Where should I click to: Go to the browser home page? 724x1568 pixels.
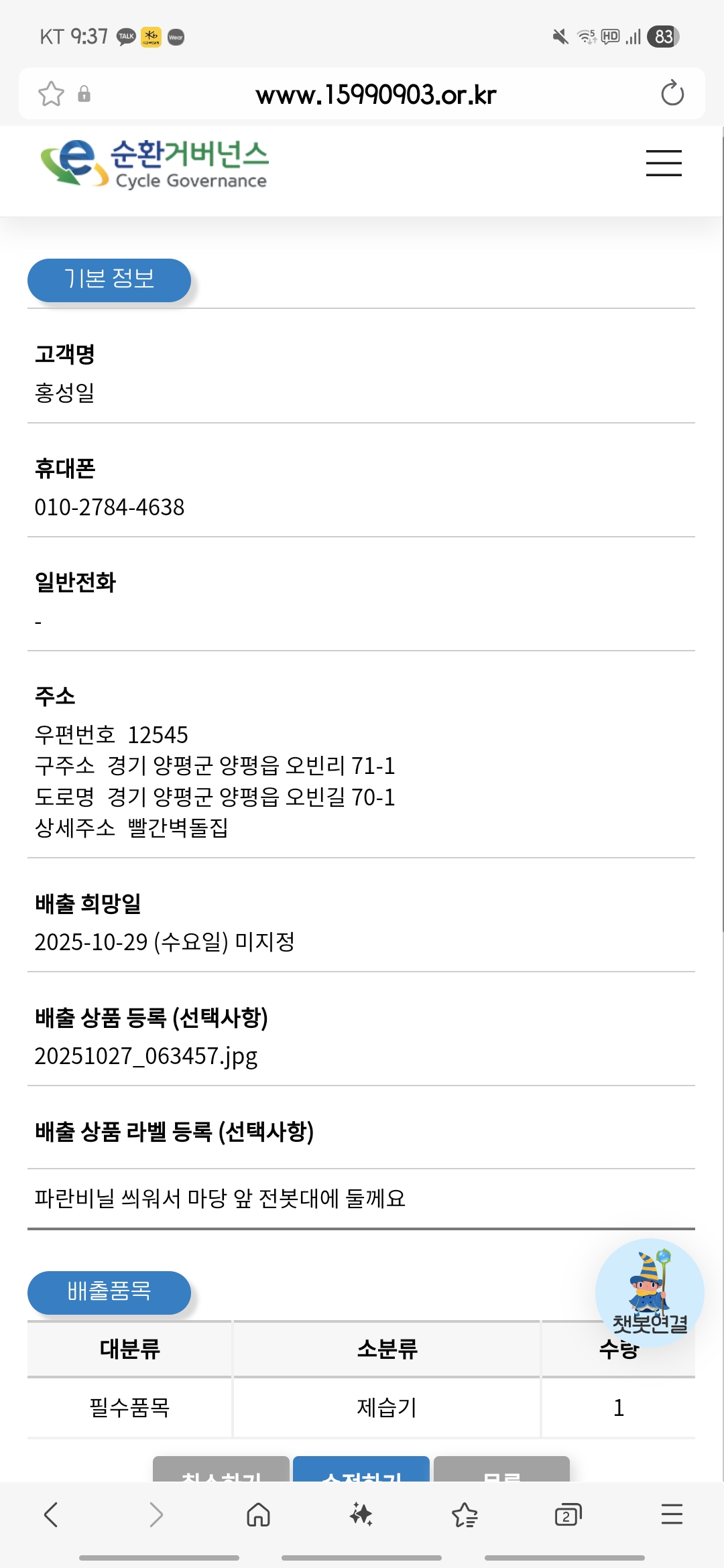pyautogui.click(x=258, y=1514)
